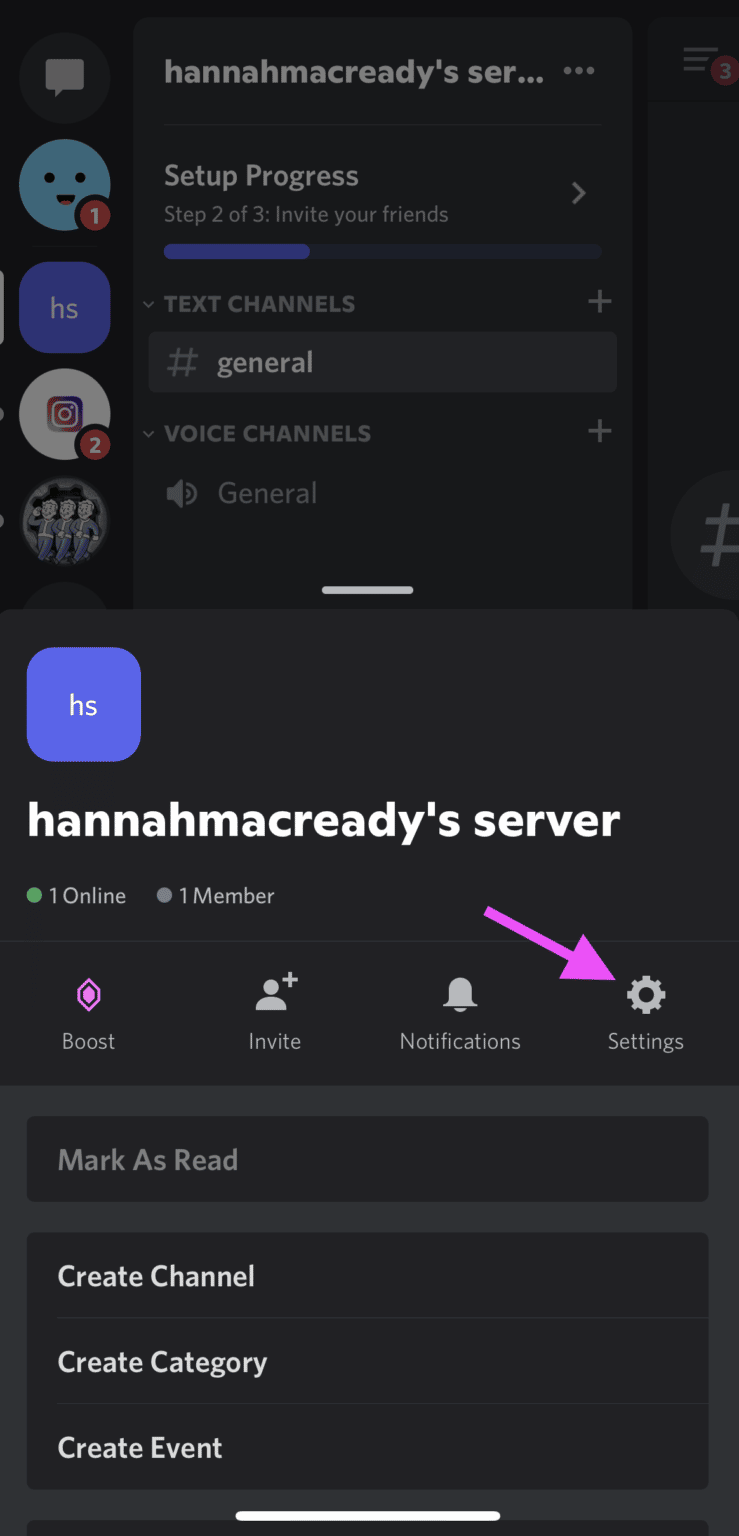The height and width of the screenshot is (1536, 739).
Task: Tap the Step 2 of 3 progress bar
Action: pyautogui.click(x=382, y=251)
